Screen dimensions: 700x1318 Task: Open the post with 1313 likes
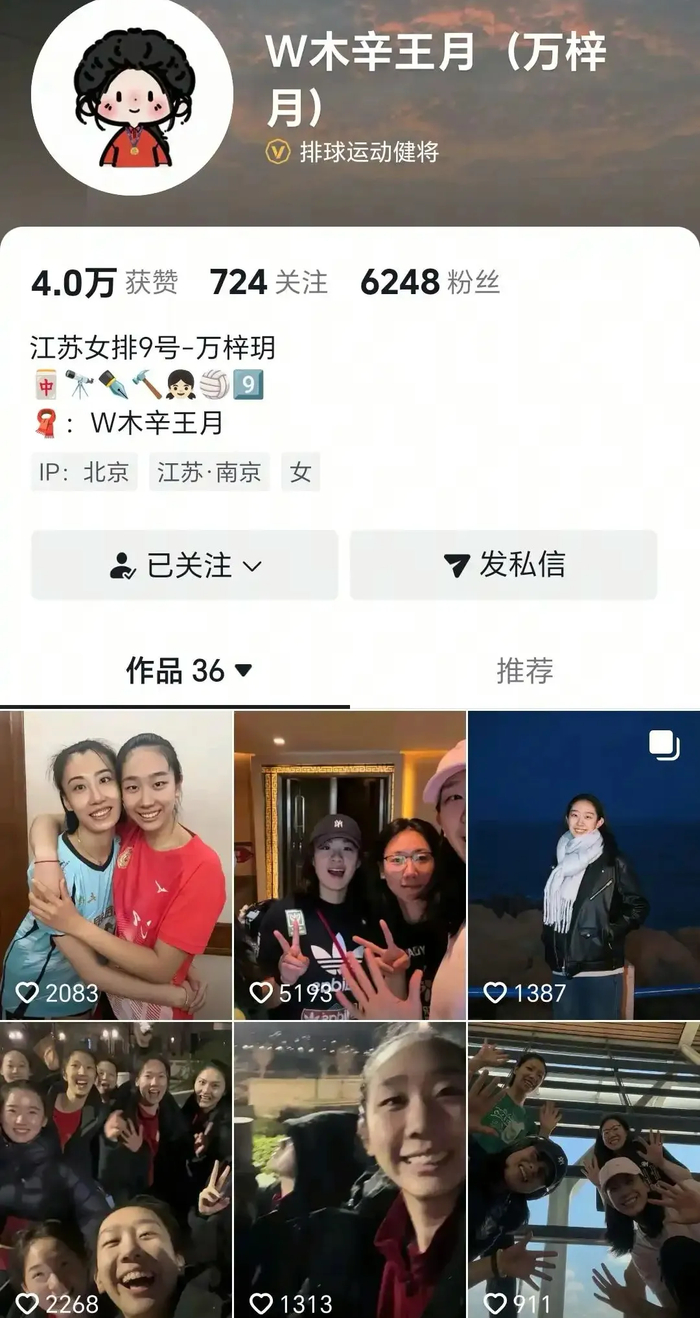pos(350,1170)
